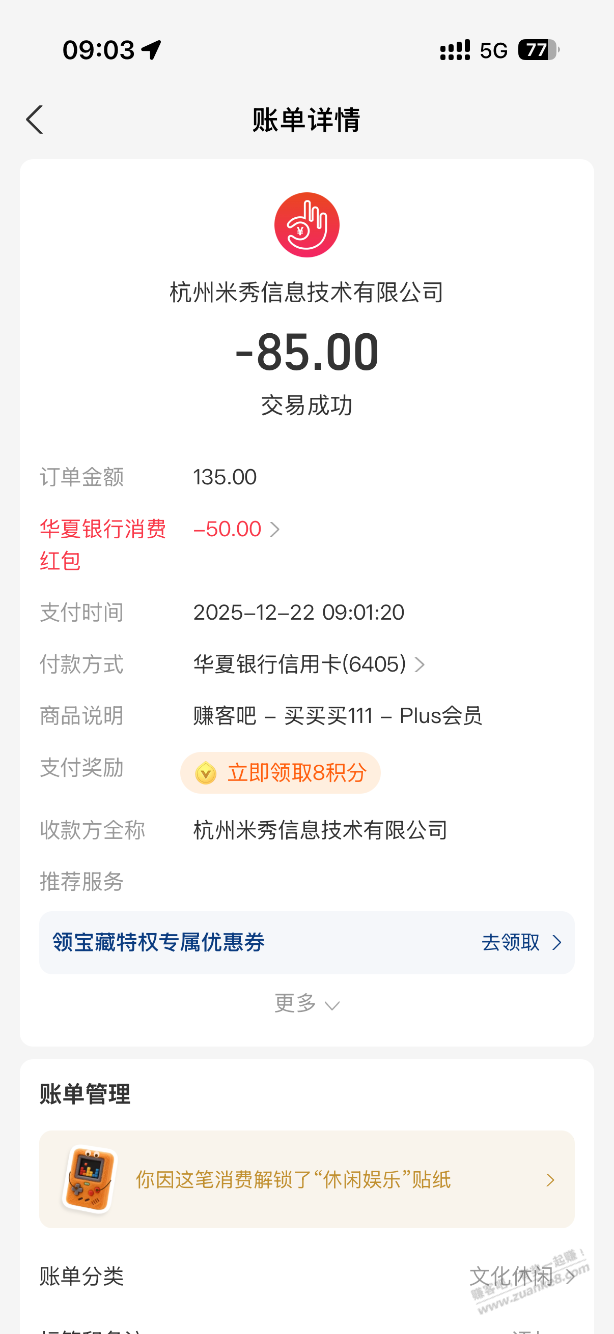Viewport: 614px width, 1334px height.
Task: Open the 华夏银行消费红包 discount details
Action: [237, 529]
